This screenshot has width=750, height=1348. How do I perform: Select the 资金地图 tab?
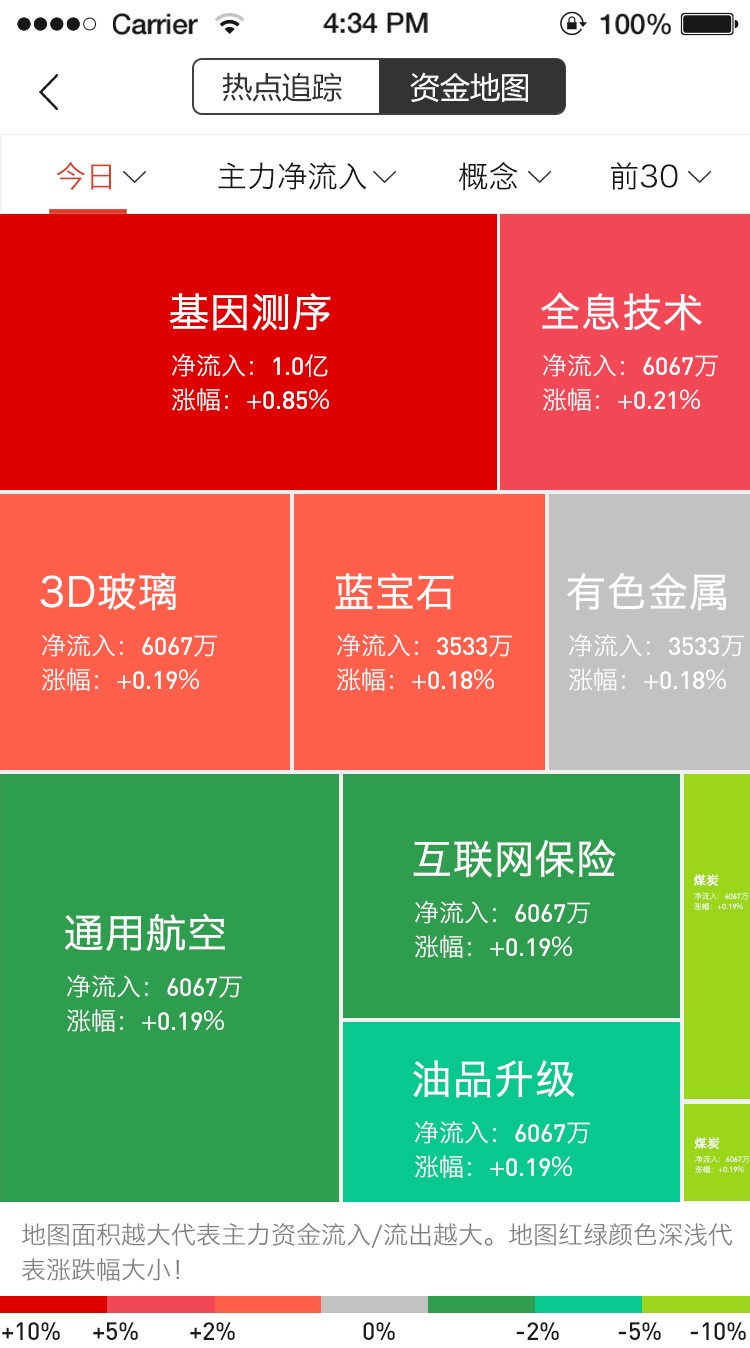[x=472, y=87]
